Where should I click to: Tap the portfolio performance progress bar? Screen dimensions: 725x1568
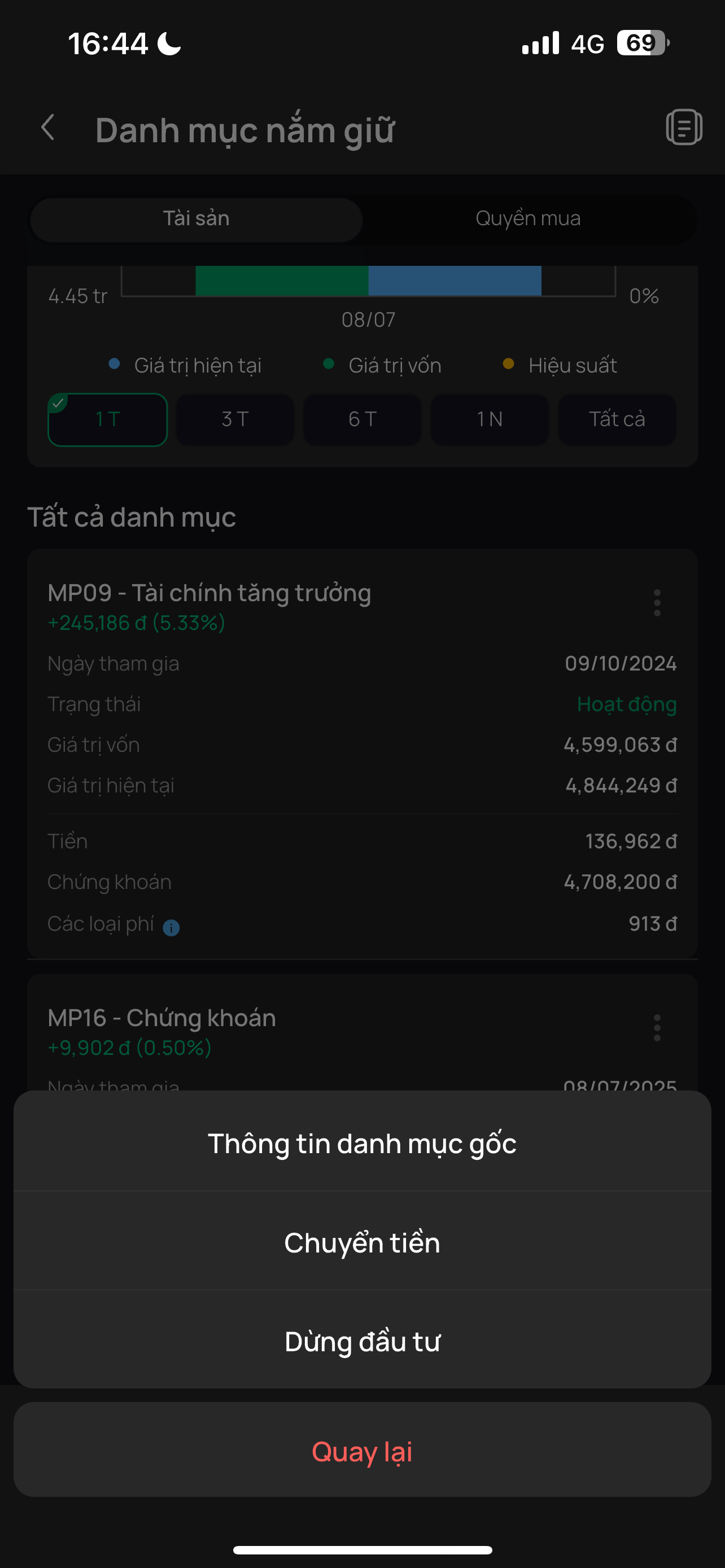(x=368, y=281)
